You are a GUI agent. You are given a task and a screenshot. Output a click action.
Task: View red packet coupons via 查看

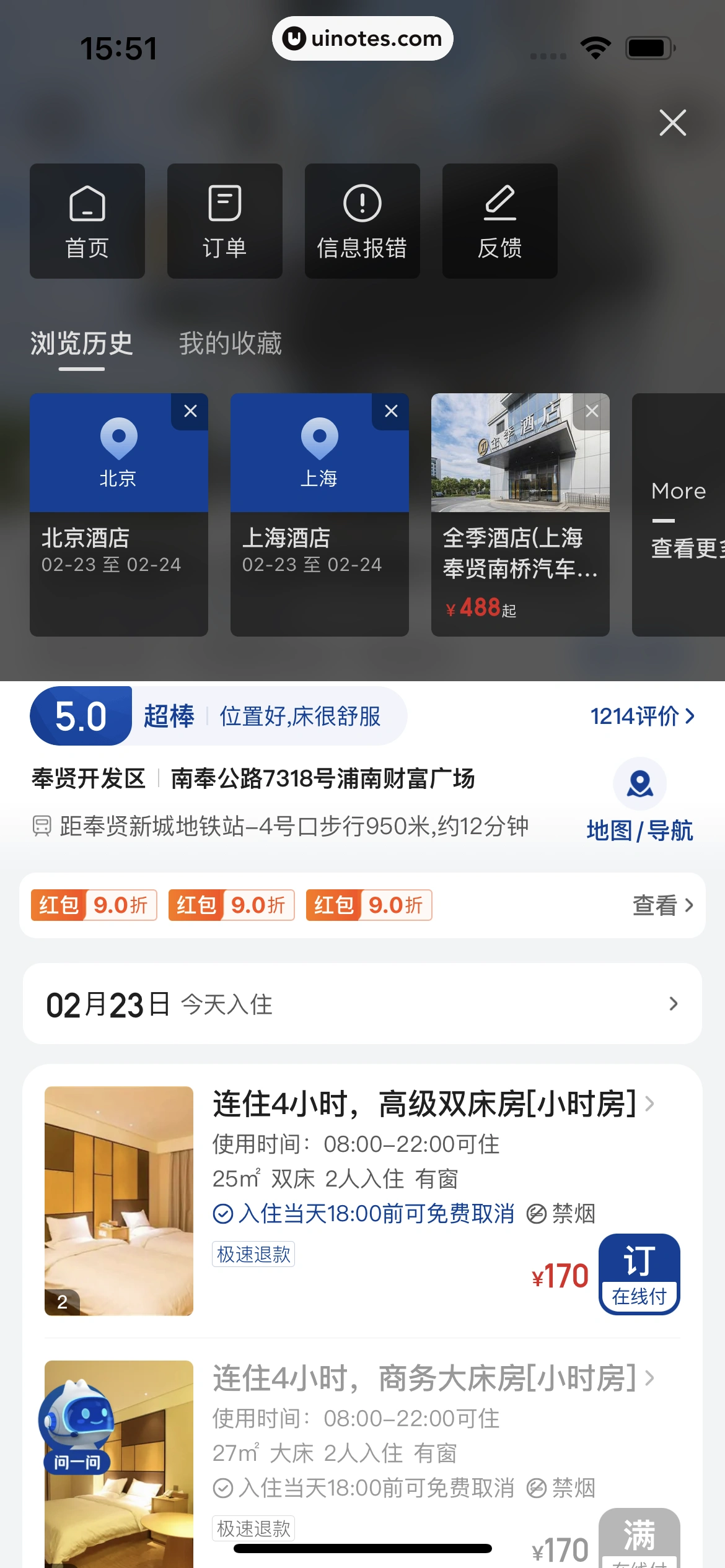(662, 905)
